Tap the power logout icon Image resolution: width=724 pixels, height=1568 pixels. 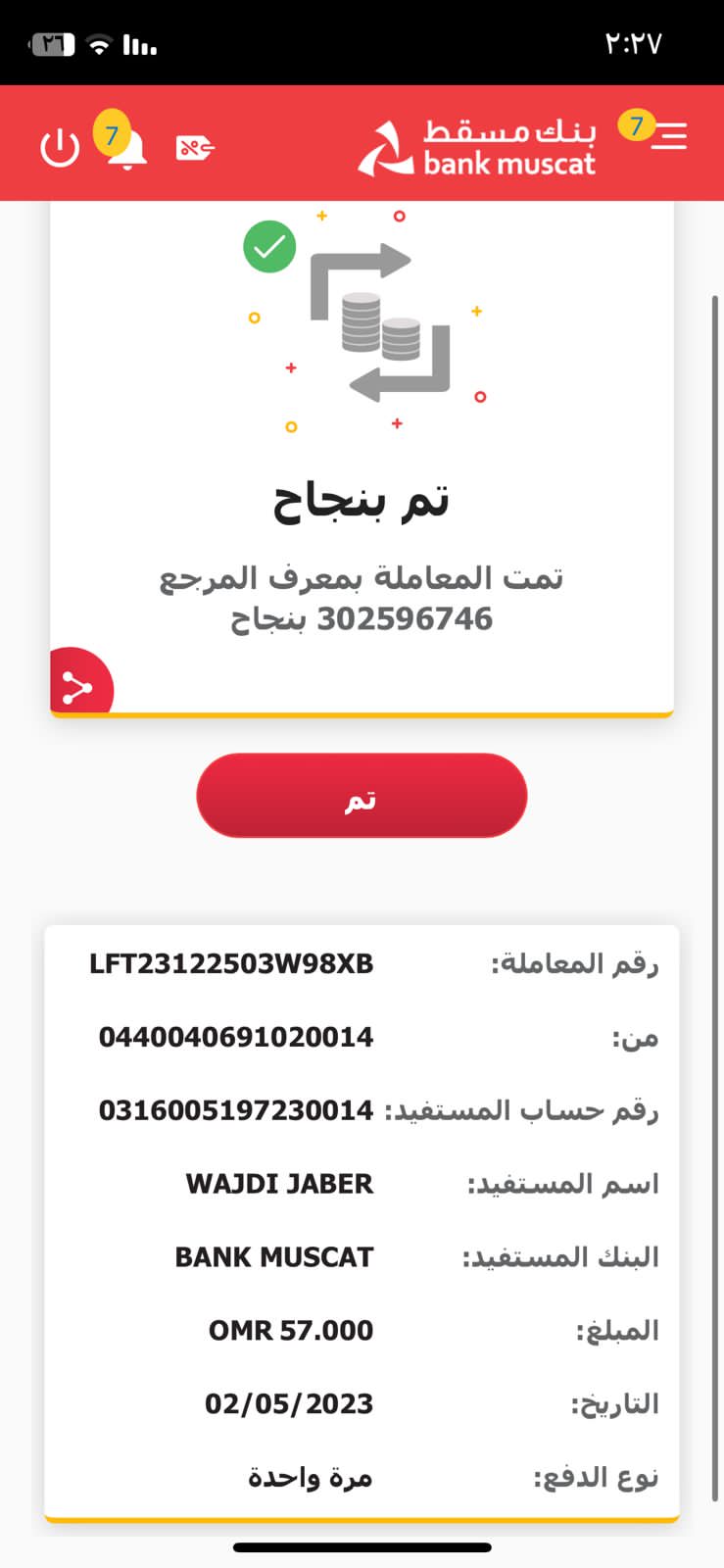(x=59, y=148)
